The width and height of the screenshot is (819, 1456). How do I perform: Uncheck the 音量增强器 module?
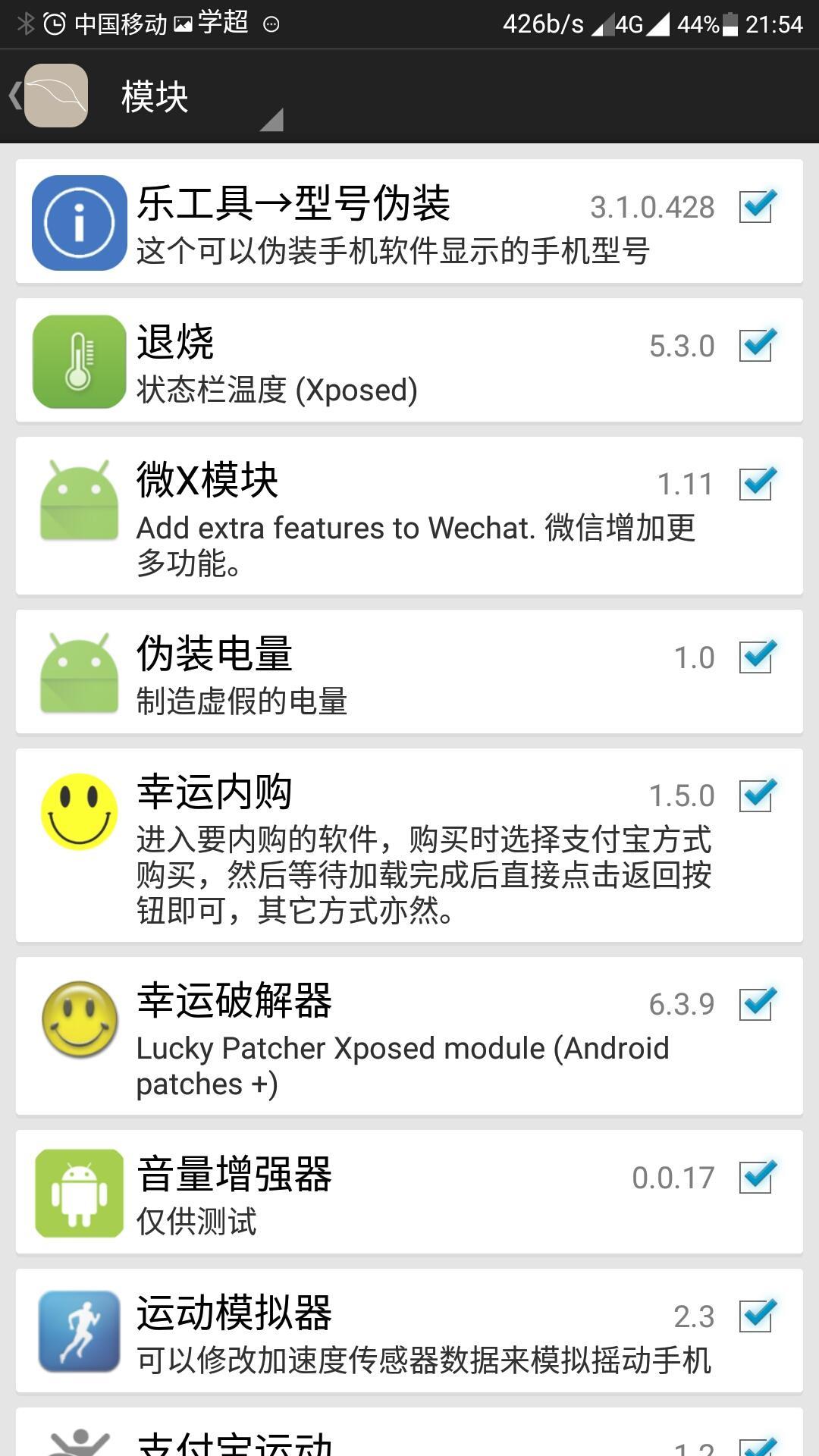point(756,1177)
